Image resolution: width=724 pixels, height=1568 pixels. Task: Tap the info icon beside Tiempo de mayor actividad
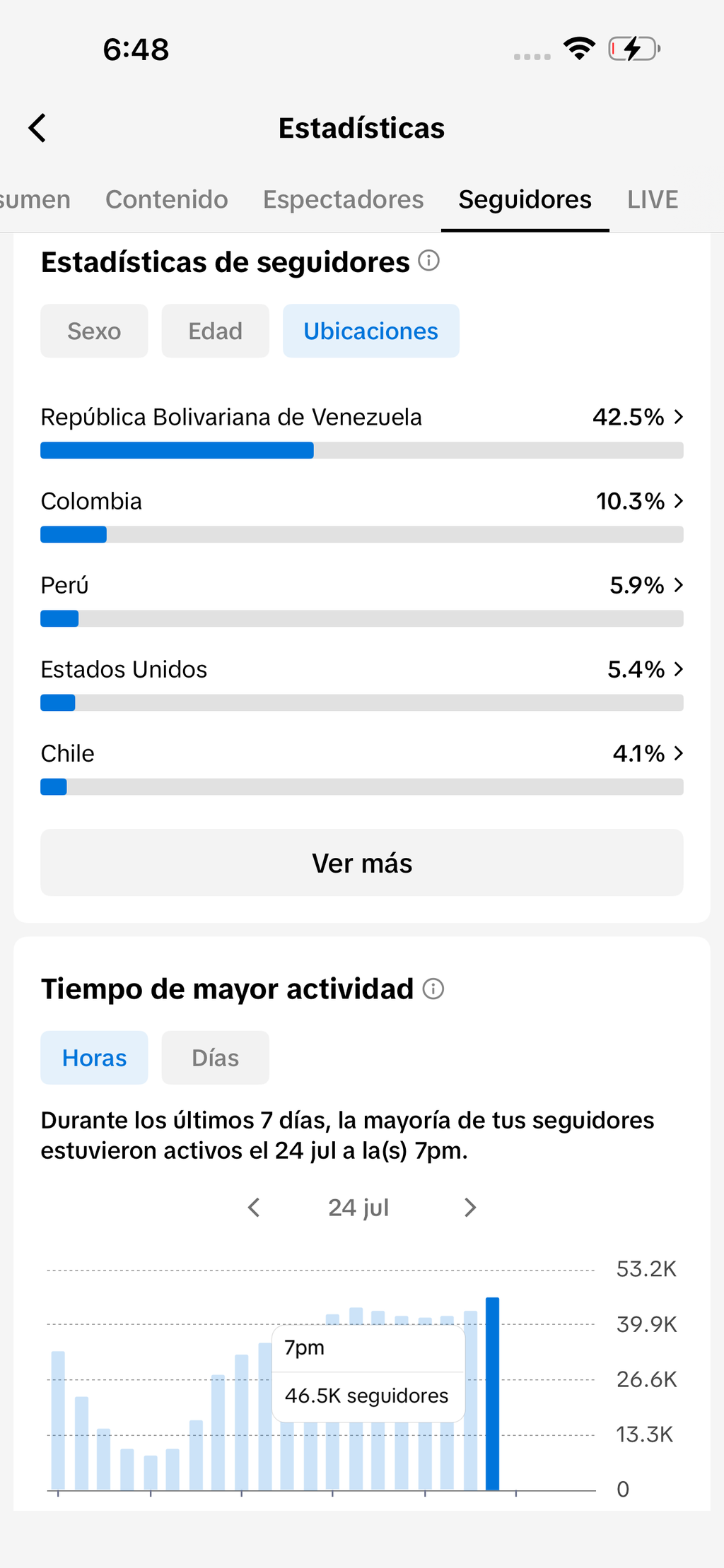(433, 989)
